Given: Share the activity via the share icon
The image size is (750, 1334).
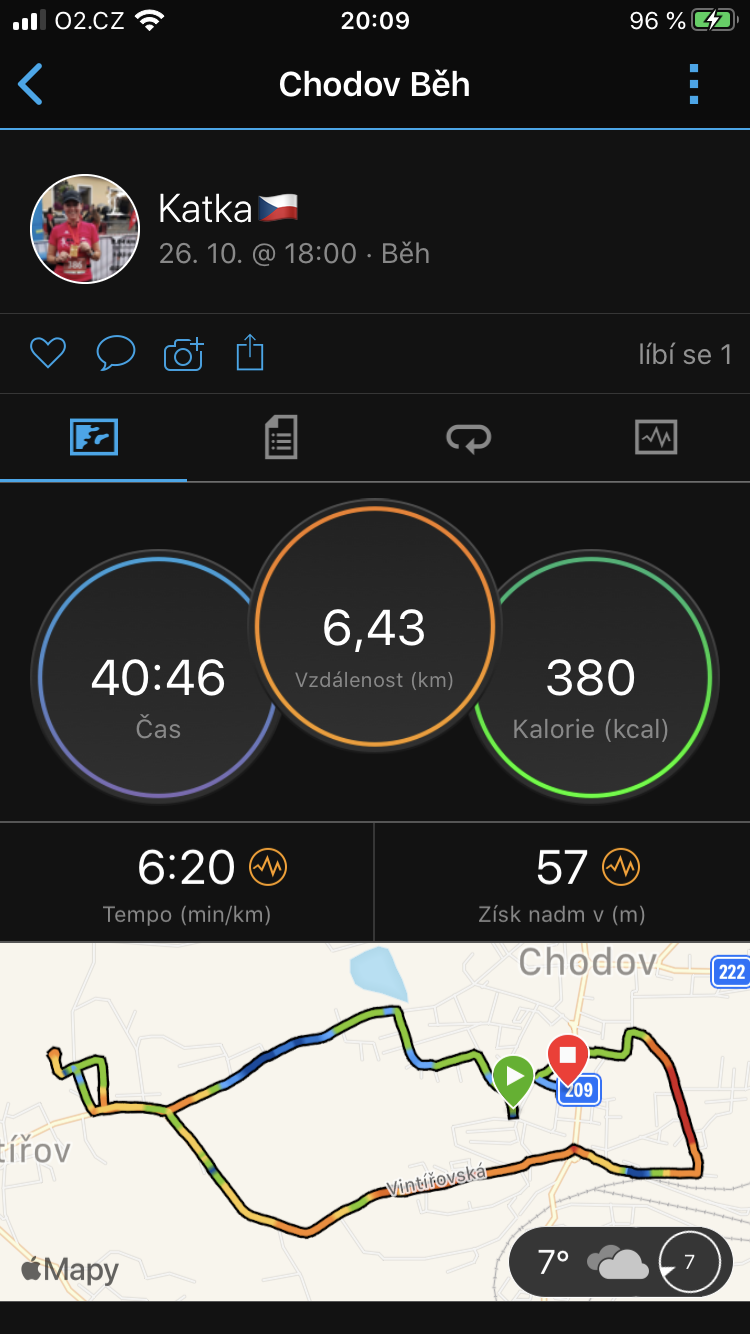Looking at the screenshot, I should click(x=250, y=353).
